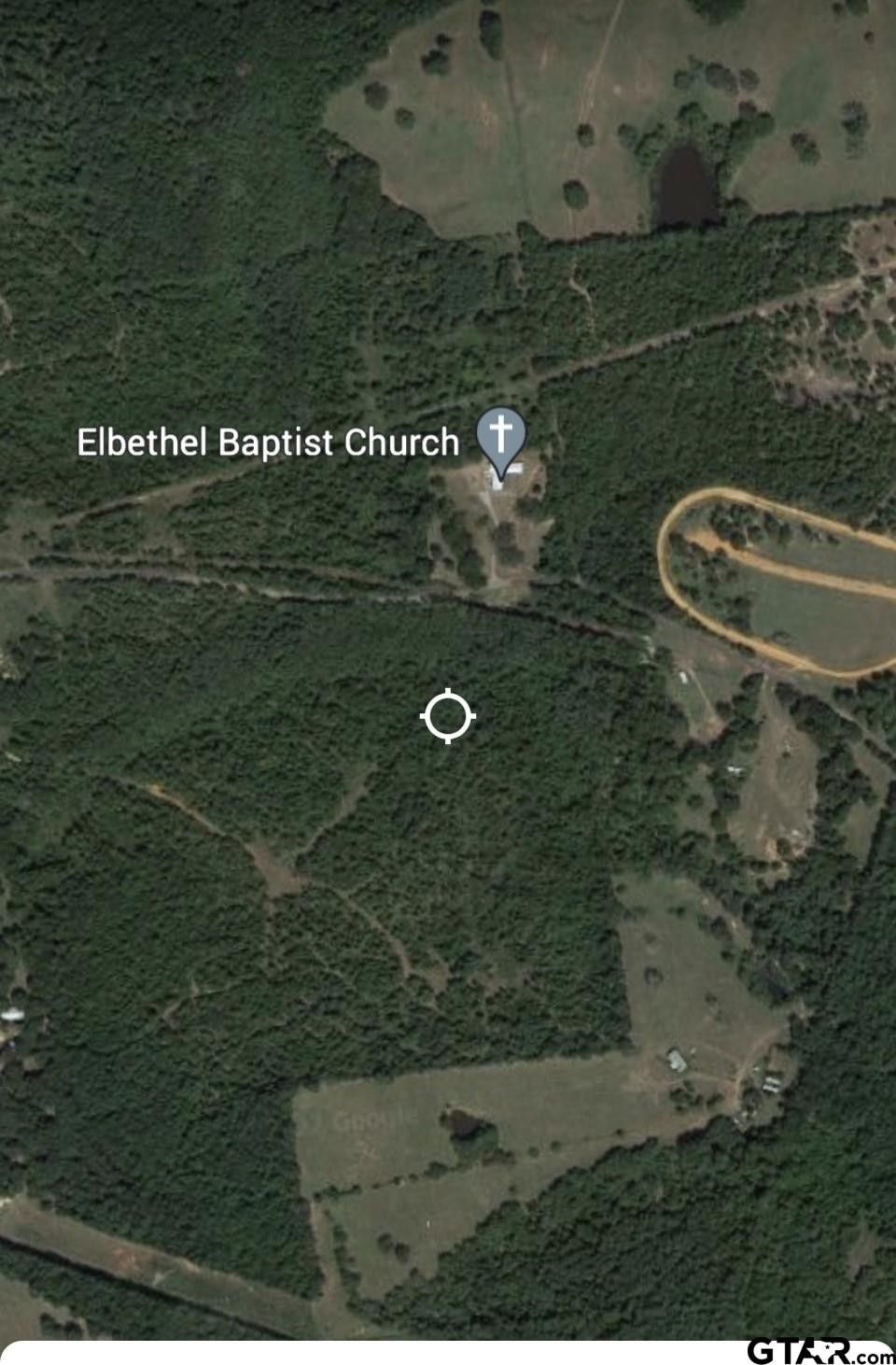The width and height of the screenshot is (896, 1365).
Task: Open the Elbethel Baptist Church map pin
Action: [501, 436]
